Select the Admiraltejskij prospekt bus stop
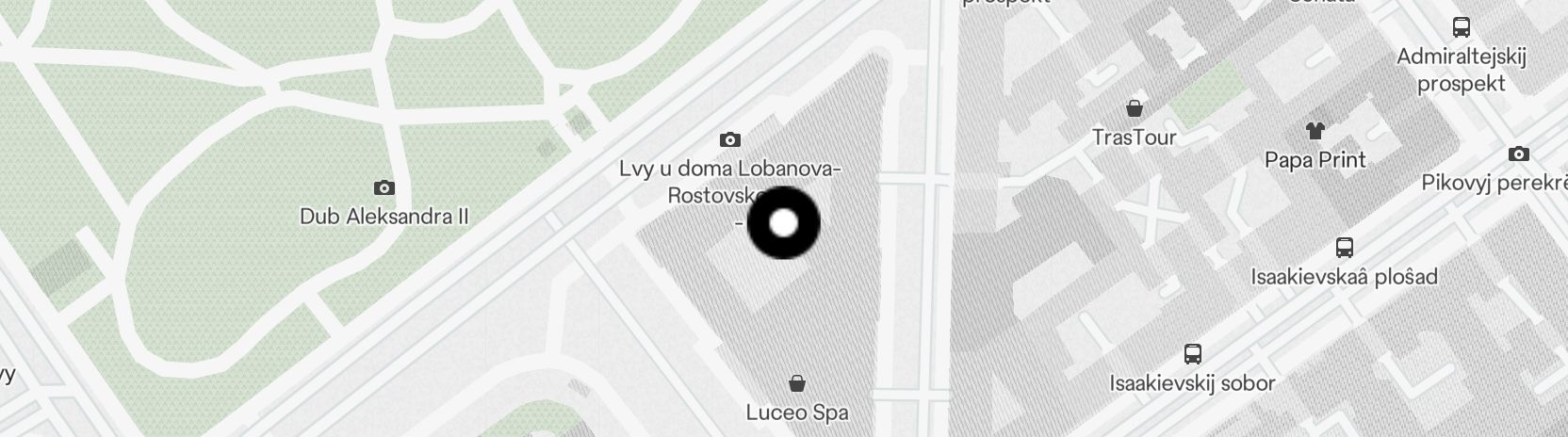 pos(1461,27)
